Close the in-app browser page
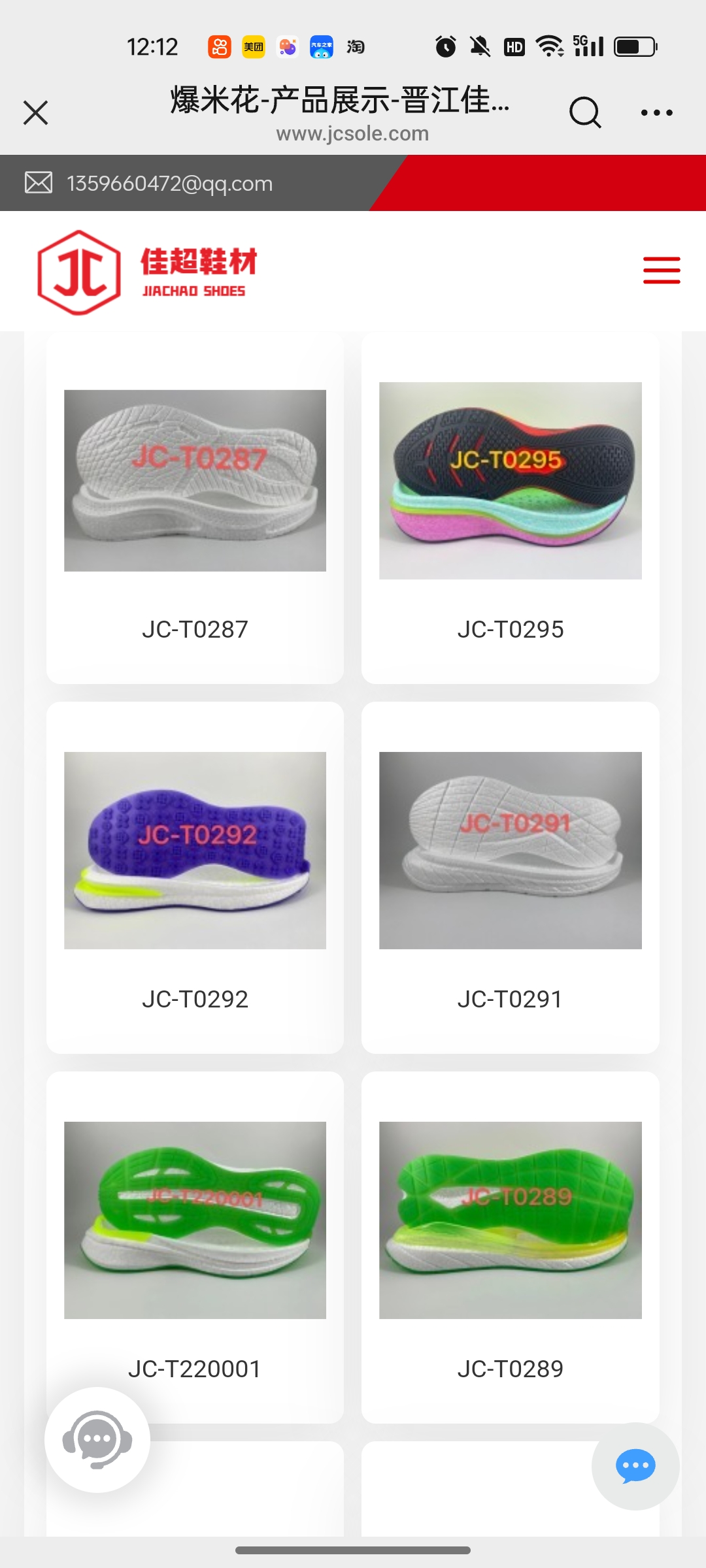706x1568 pixels. (36, 112)
